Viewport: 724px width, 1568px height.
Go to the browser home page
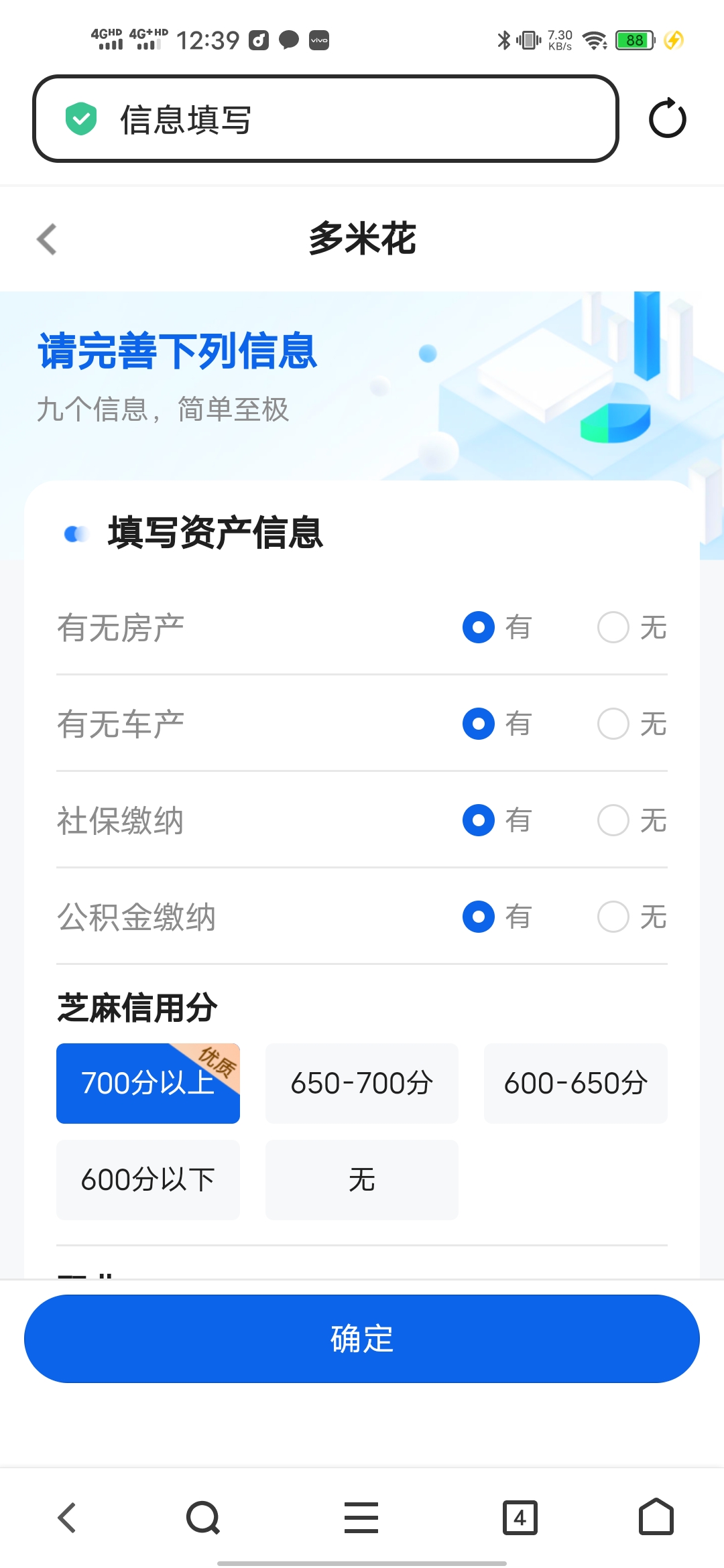pos(656,1518)
